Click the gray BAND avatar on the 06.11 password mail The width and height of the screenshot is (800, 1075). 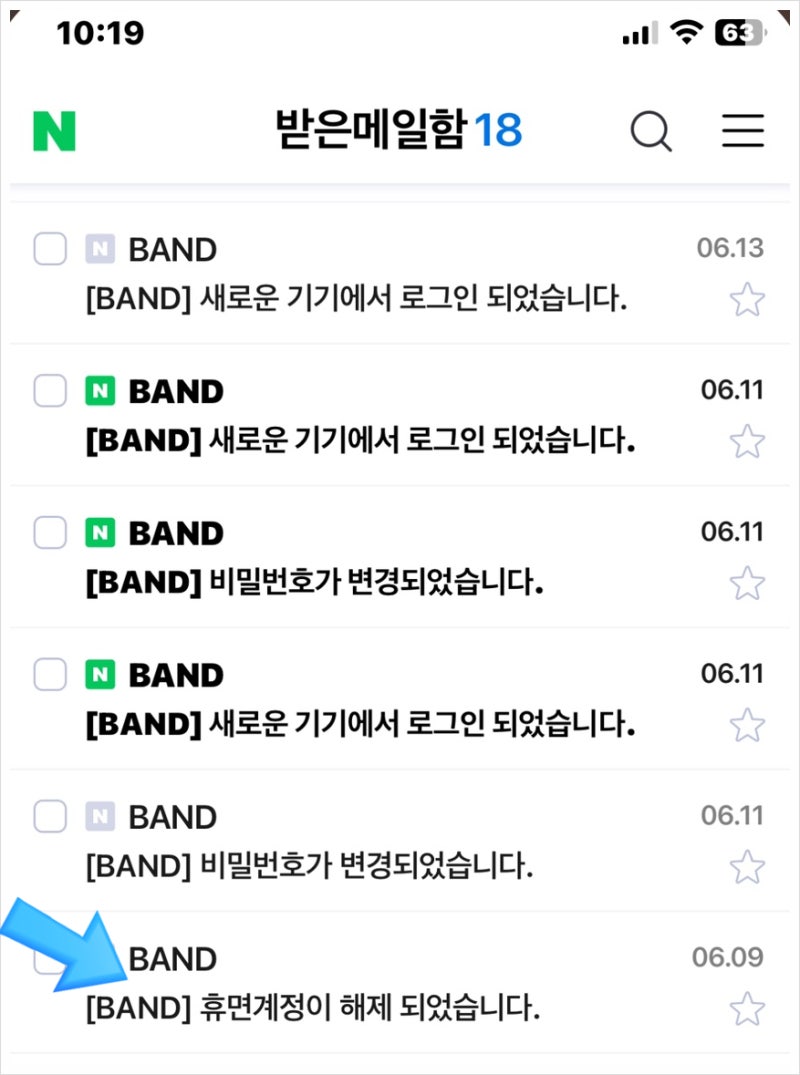(101, 816)
